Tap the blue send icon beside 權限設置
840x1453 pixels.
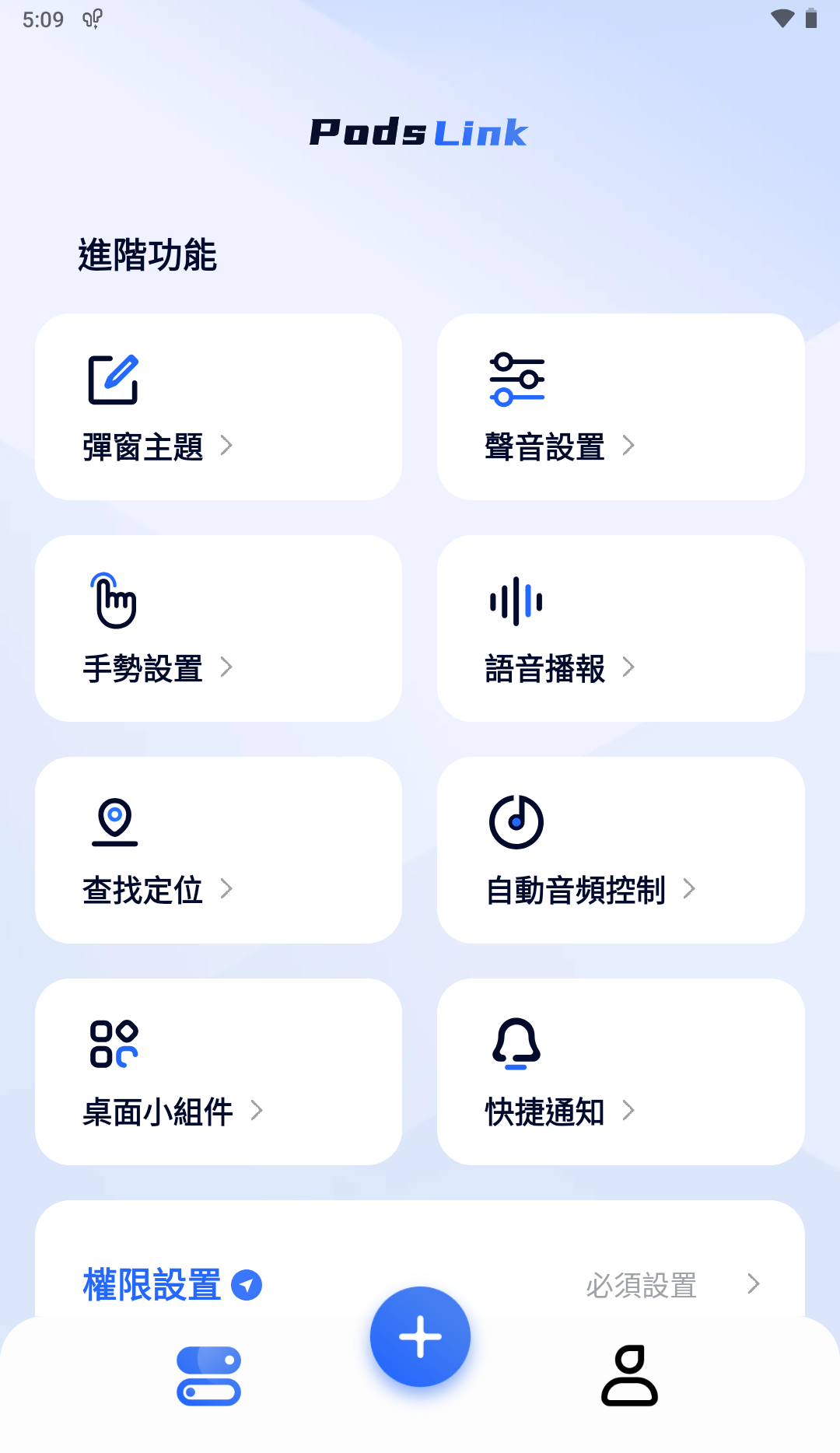coord(247,1285)
